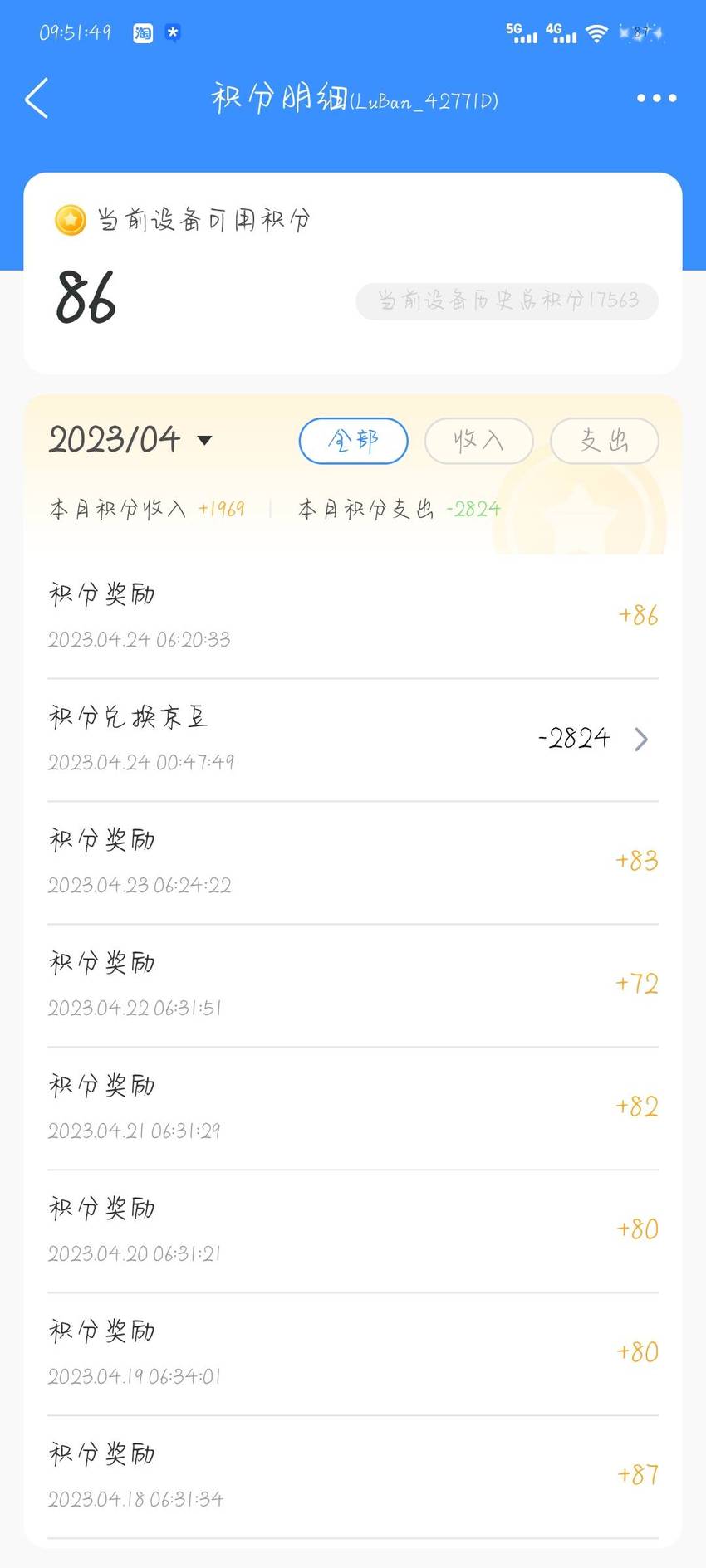Open the three-dot overflow menu
Viewport: 706px width, 1568px height.
656,98
